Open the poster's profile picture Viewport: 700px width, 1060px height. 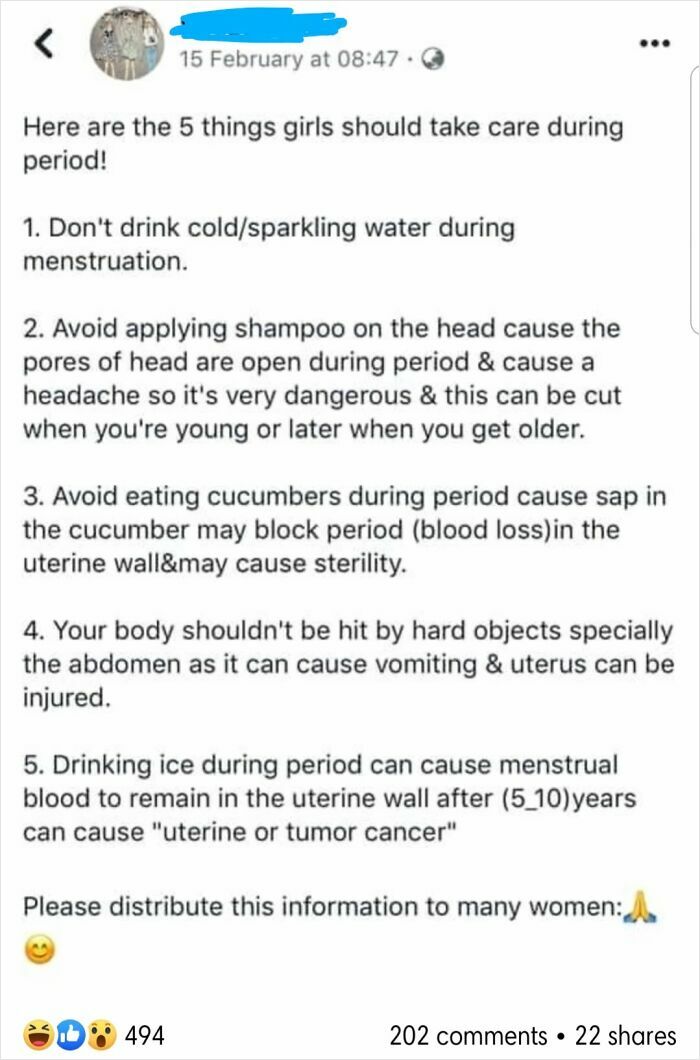point(127,46)
